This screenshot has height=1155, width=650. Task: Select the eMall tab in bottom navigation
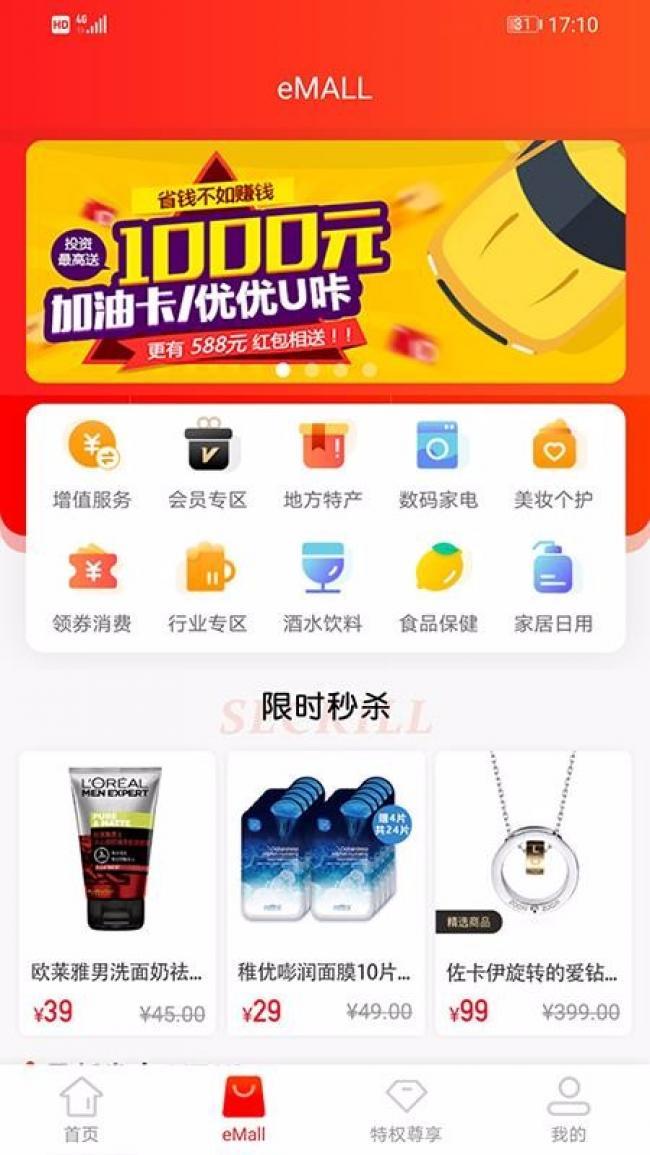[x=243, y=1110]
